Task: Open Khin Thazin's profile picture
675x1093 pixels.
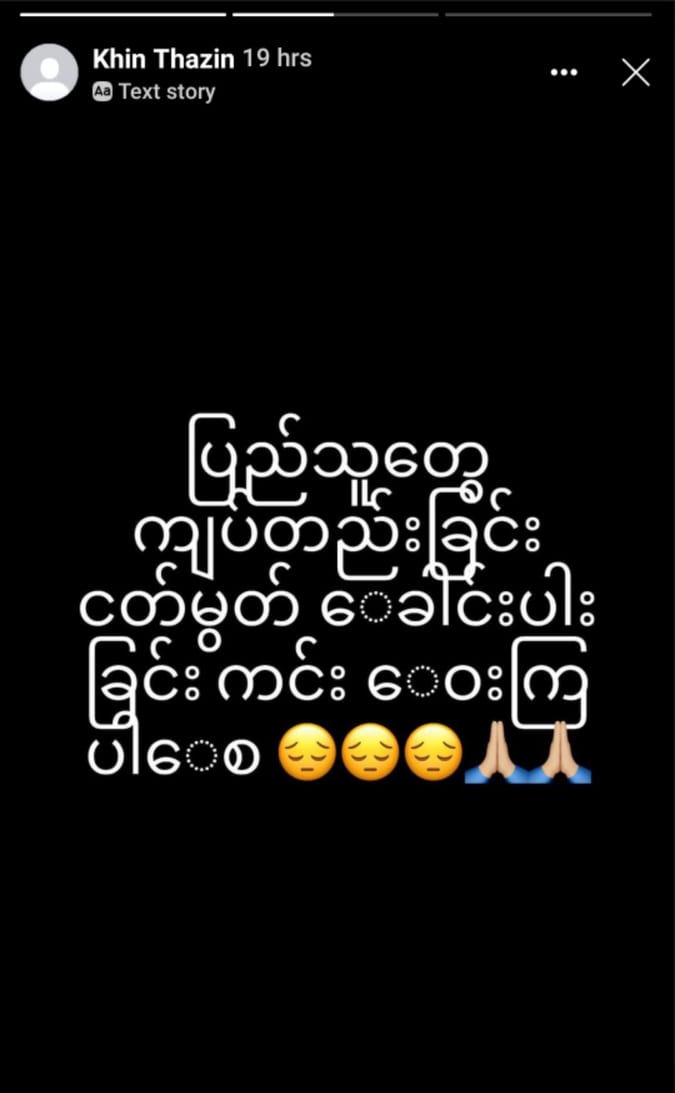Action: 49,73
